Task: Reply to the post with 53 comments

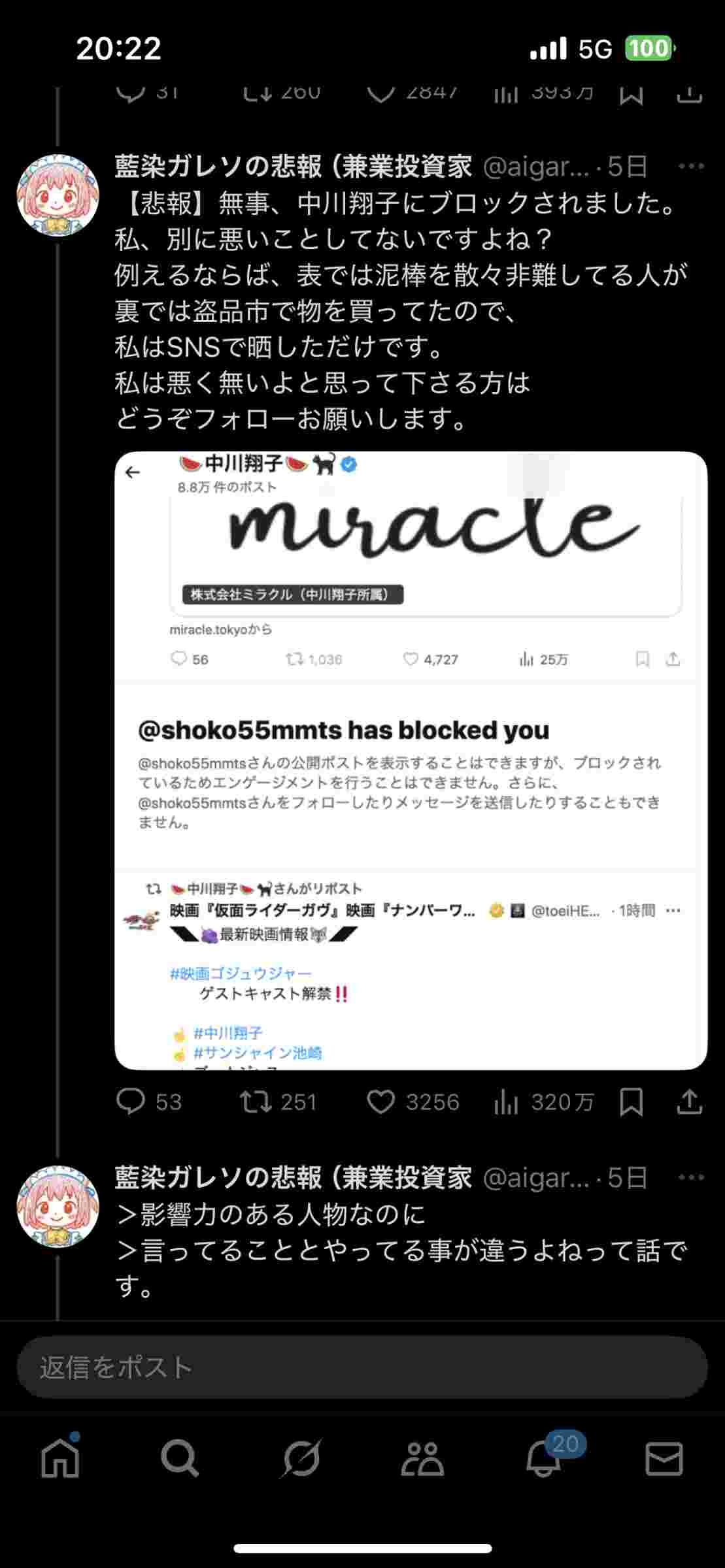Action: pyautogui.click(x=131, y=1102)
